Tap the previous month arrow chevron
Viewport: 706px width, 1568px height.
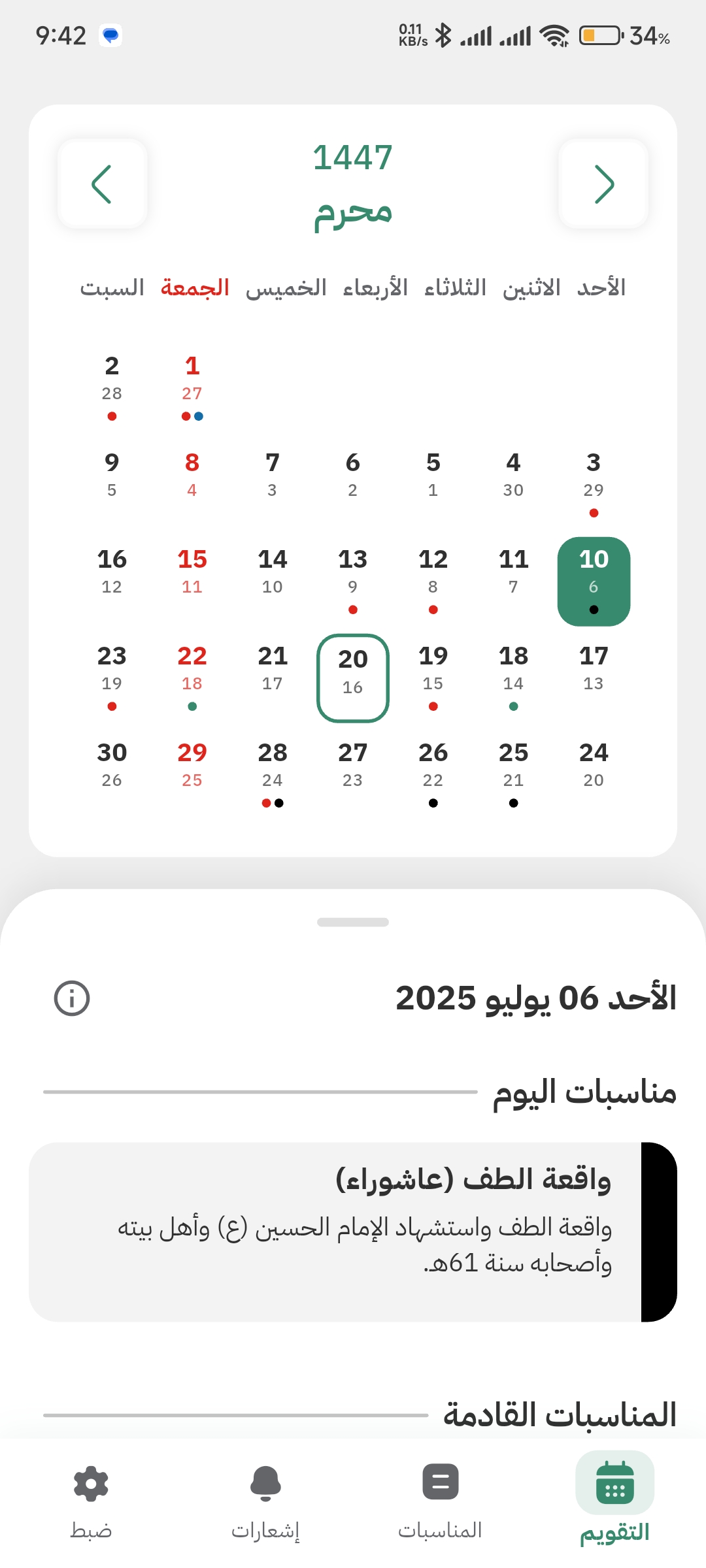(x=102, y=184)
